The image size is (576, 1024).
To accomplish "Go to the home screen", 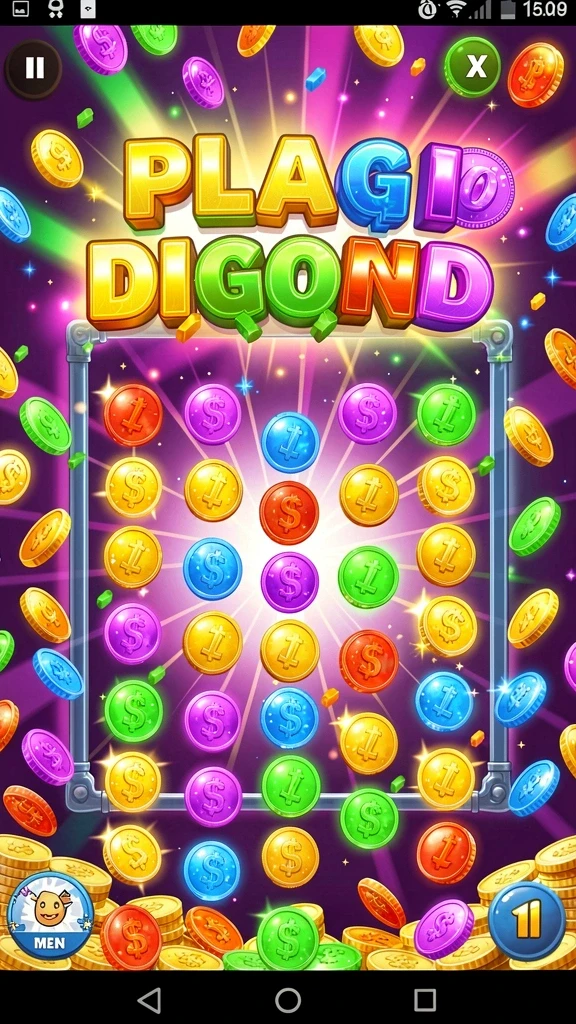I will [x=288, y=999].
